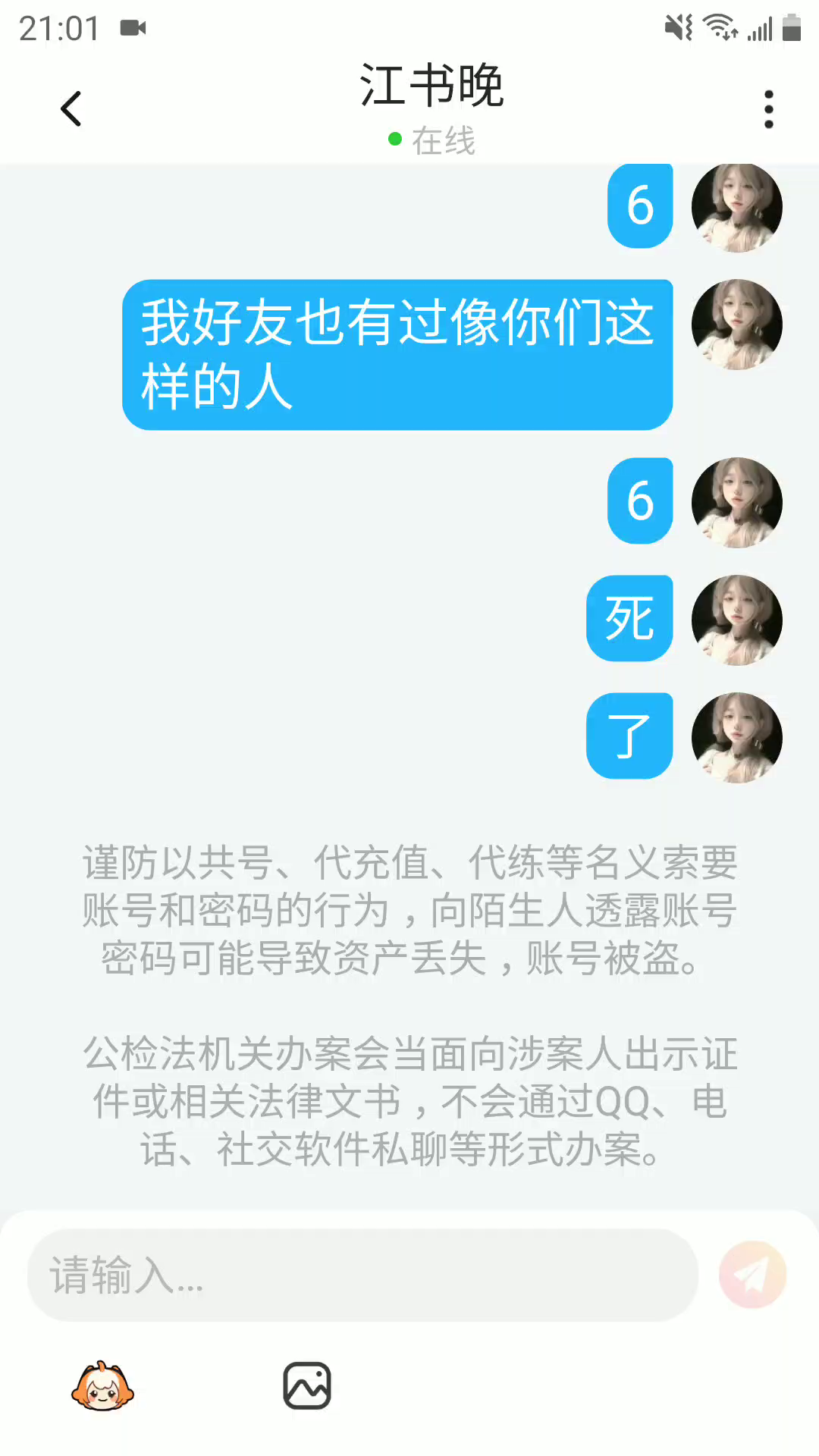The image size is (819, 1456).
Task: Open the three-dot overflow menu
Action: pyautogui.click(x=769, y=109)
